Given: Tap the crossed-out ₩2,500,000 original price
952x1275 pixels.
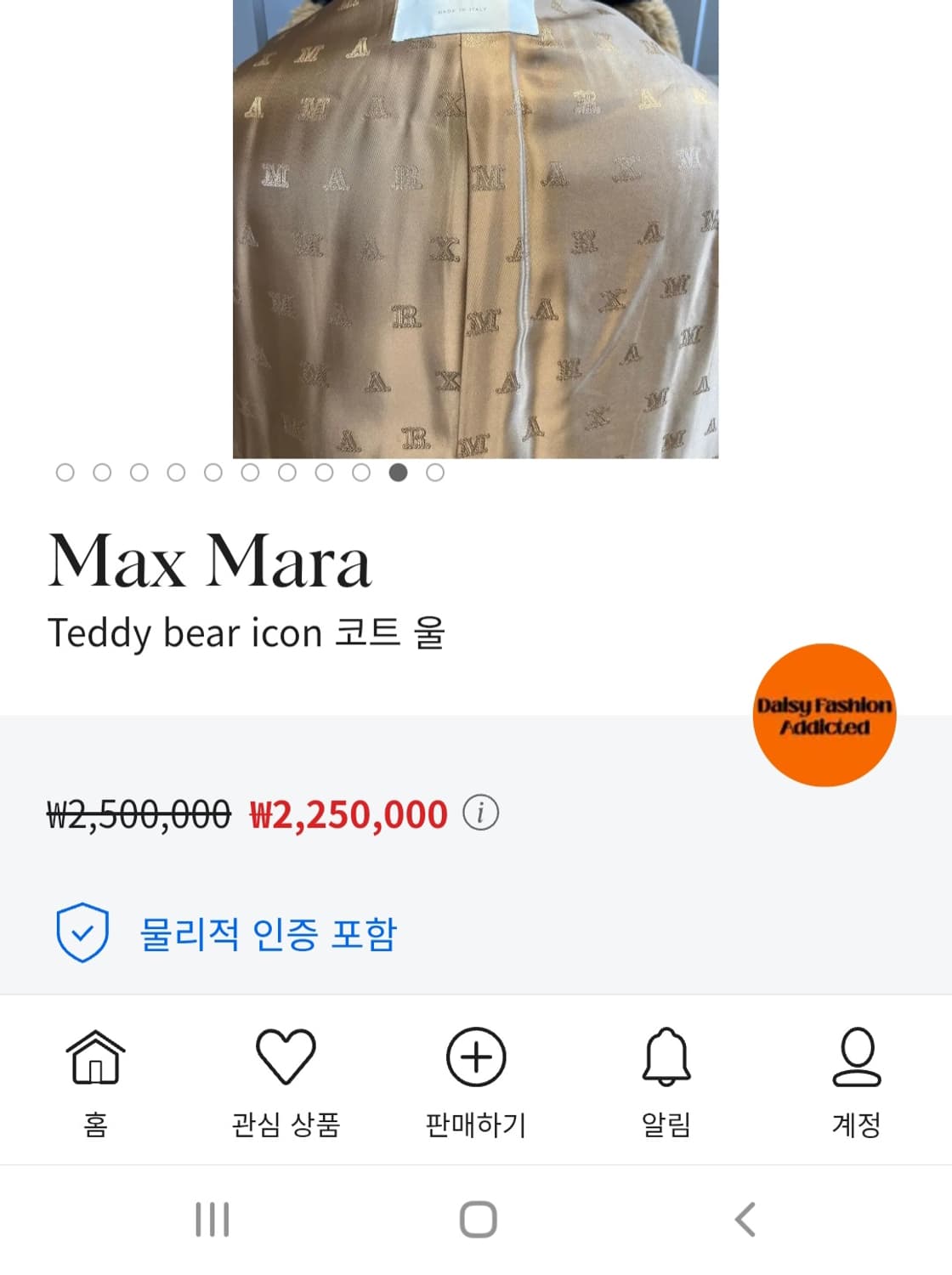Looking at the screenshot, I should [x=139, y=813].
